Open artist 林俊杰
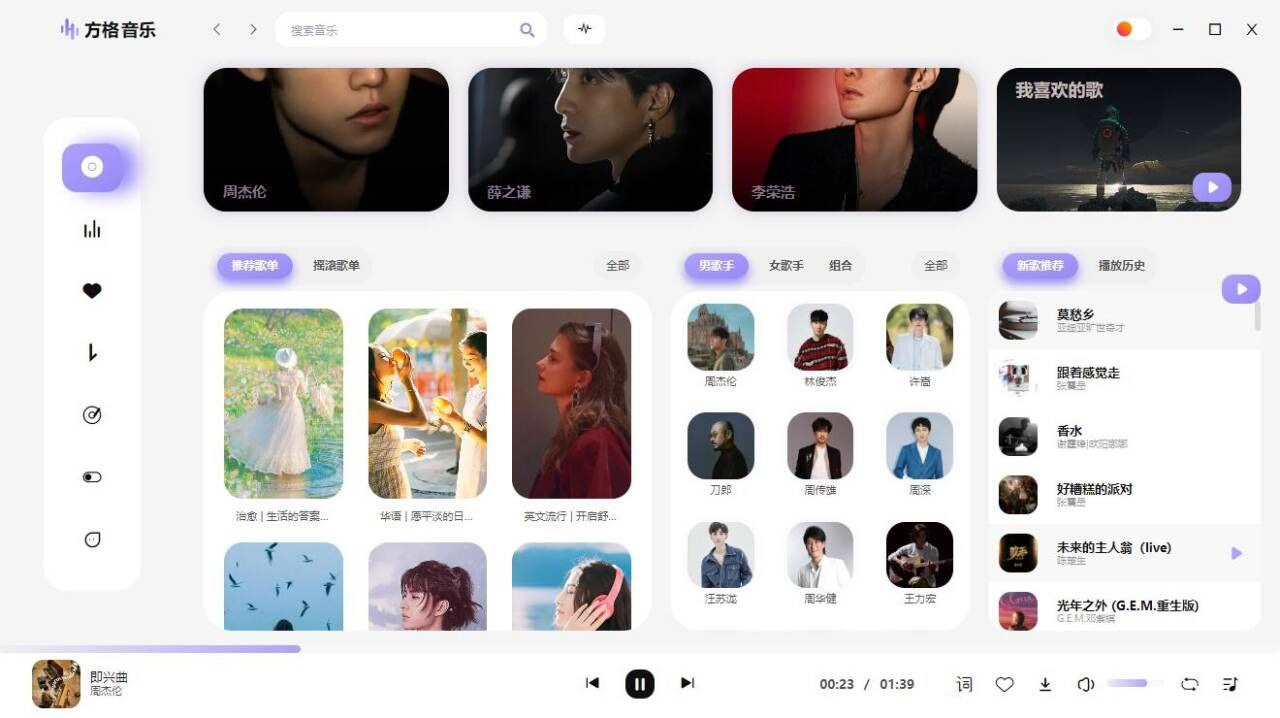 pos(820,337)
